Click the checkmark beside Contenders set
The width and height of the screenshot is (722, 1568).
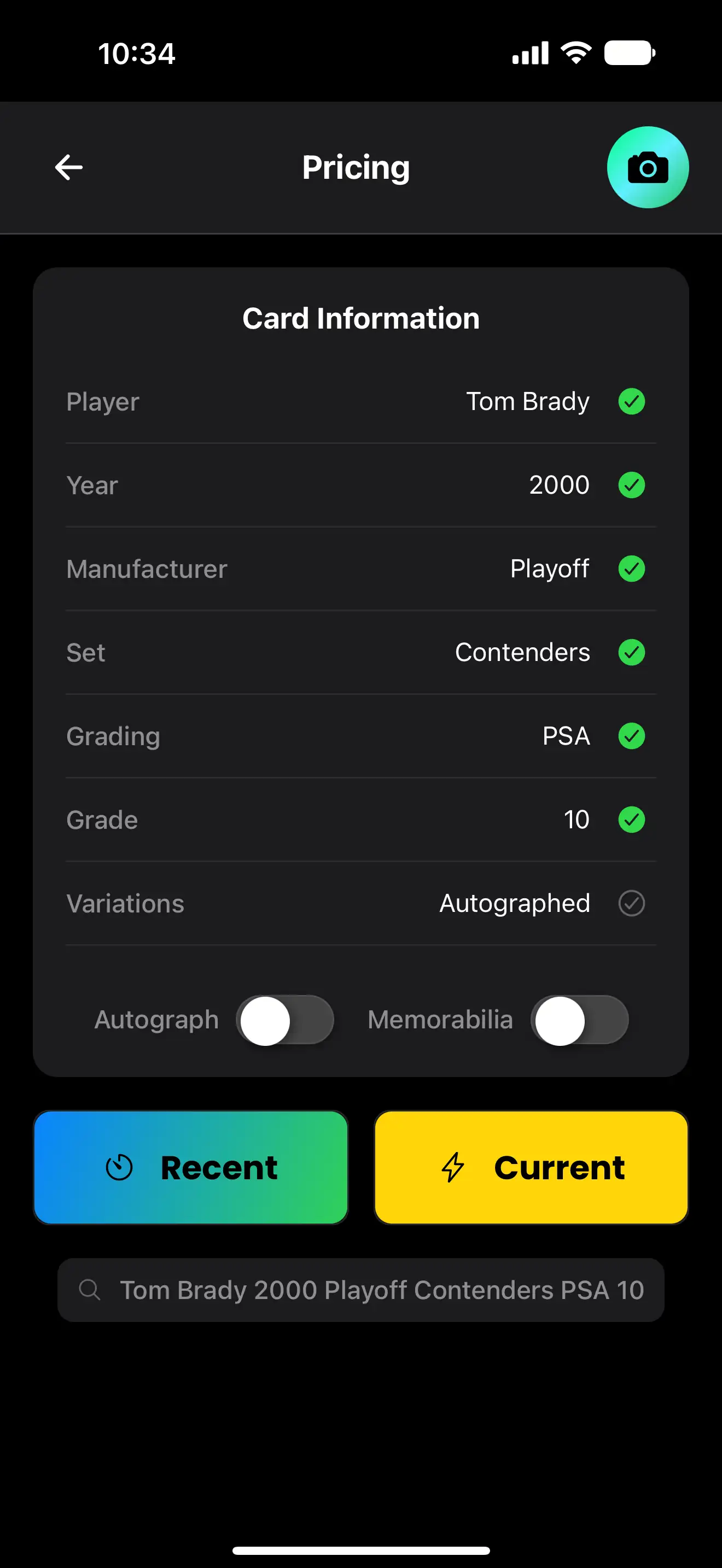click(x=632, y=652)
